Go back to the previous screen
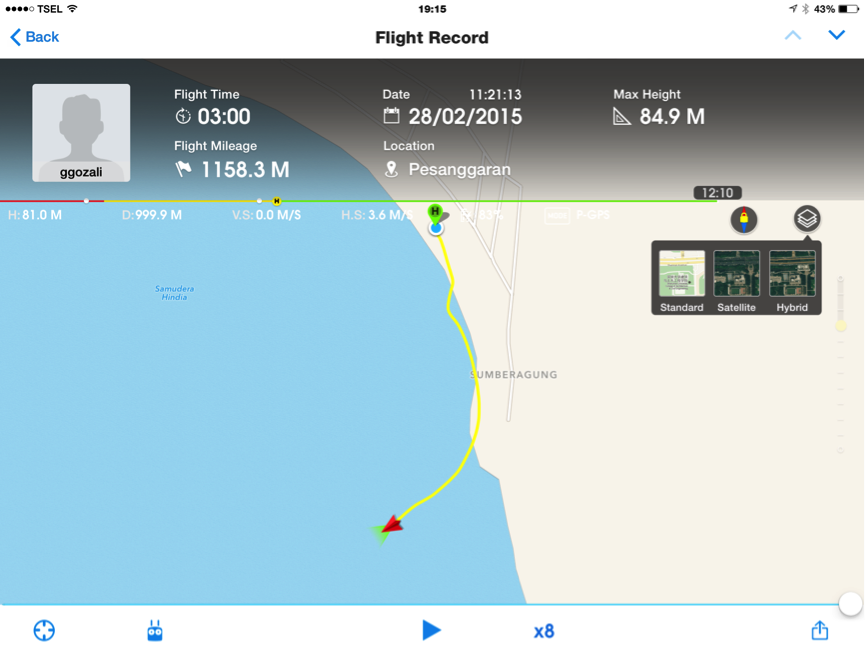The image size is (865, 649). [x=35, y=37]
